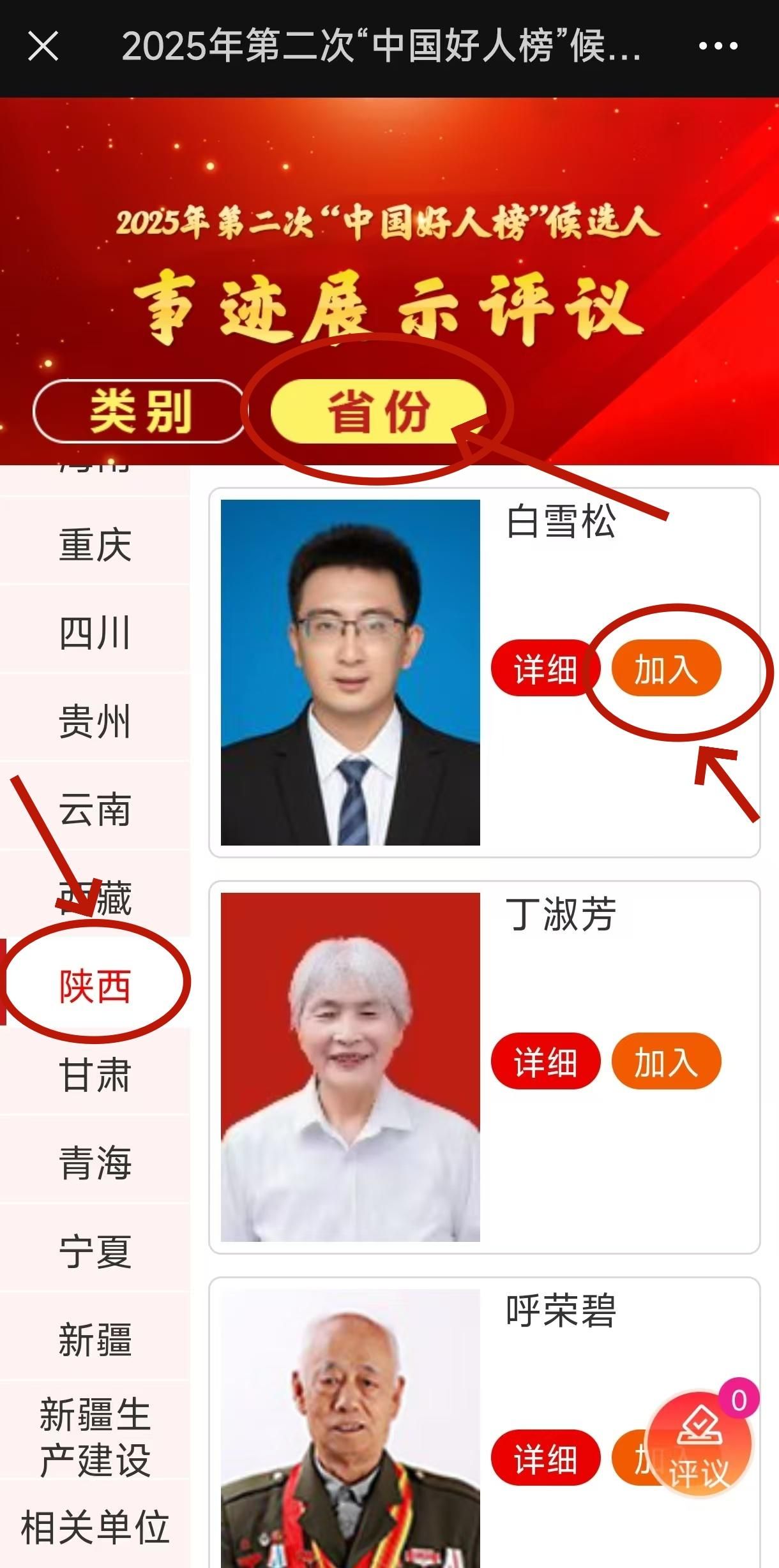Switch to the 类别 tab
The width and height of the screenshot is (779, 1568).
[x=139, y=412]
